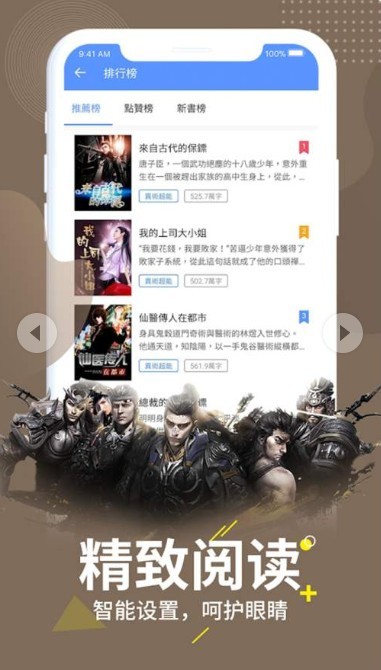381x670 pixels.
Task: Go to the previous image in the carousel
Action: pyautogui.click(x=37, y=333)
